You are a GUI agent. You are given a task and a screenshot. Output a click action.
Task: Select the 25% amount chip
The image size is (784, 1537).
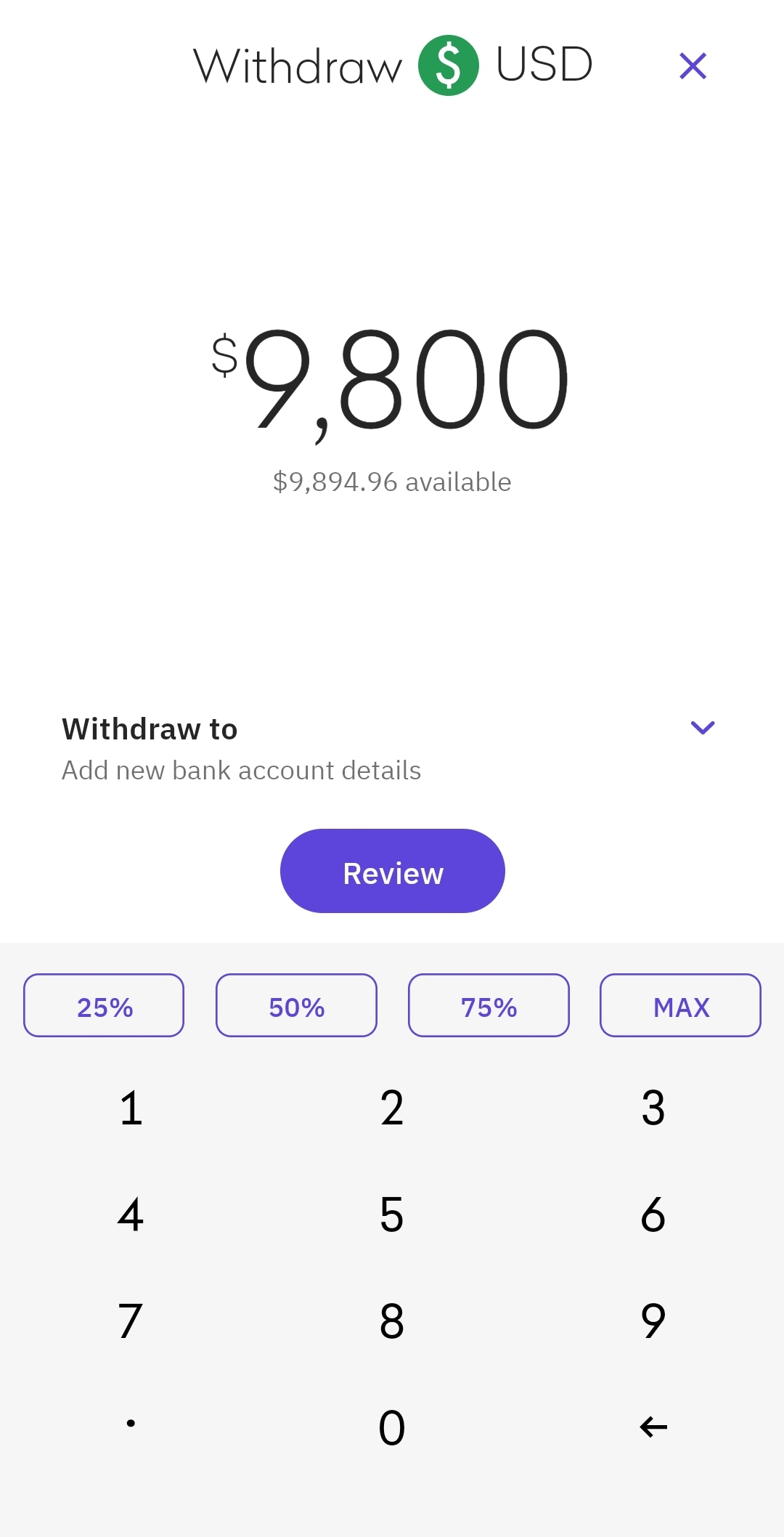[104, 1005]
